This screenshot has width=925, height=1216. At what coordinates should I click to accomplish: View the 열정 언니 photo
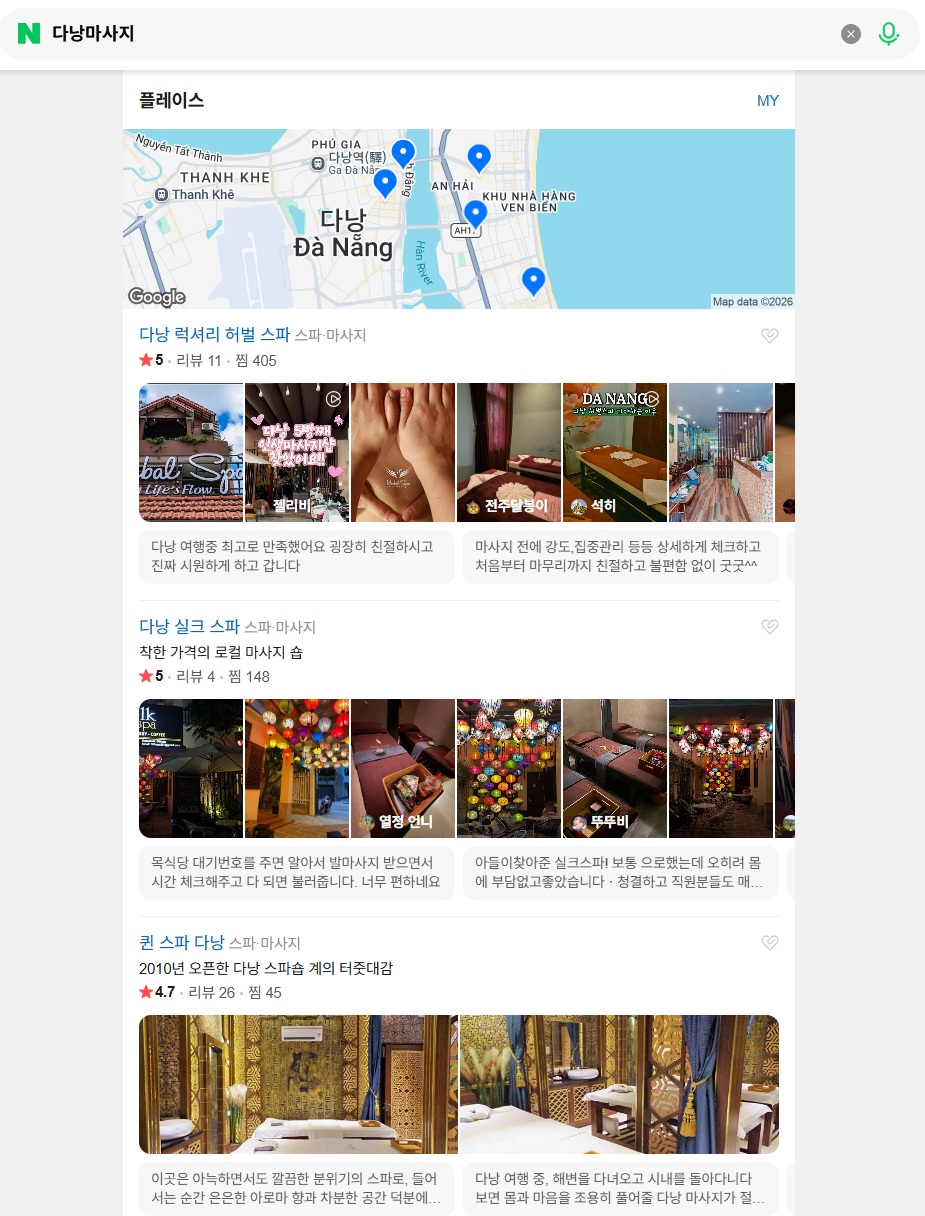coord(403,768)
